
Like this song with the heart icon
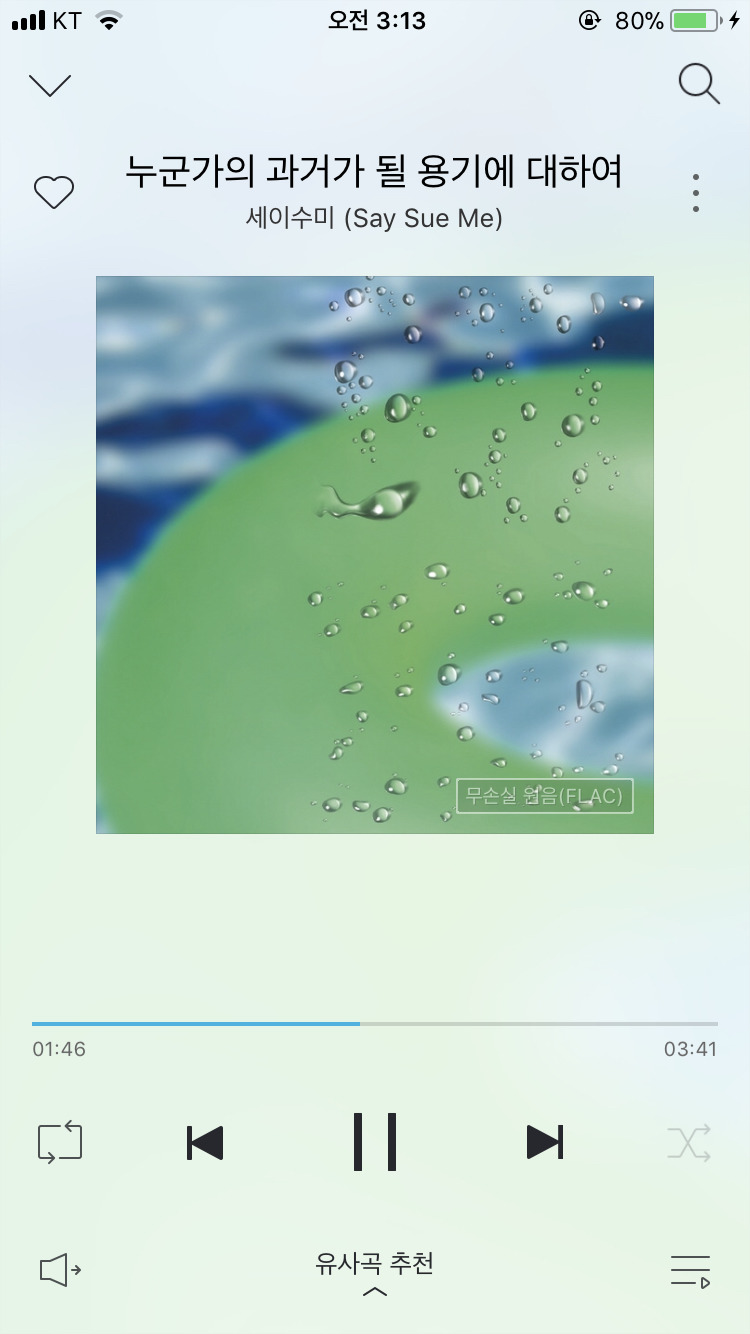click(54, 192)
